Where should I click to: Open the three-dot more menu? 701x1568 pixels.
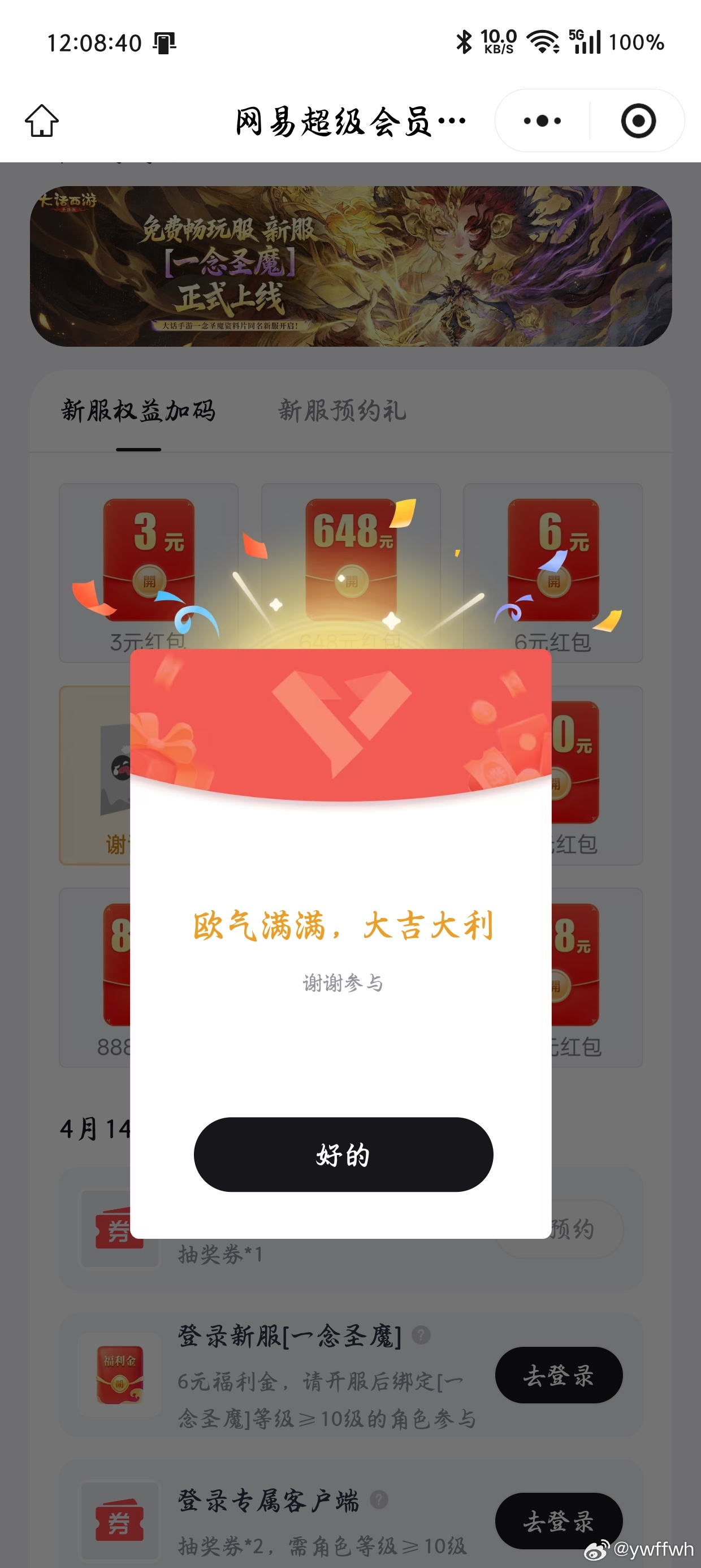point(542,120)
